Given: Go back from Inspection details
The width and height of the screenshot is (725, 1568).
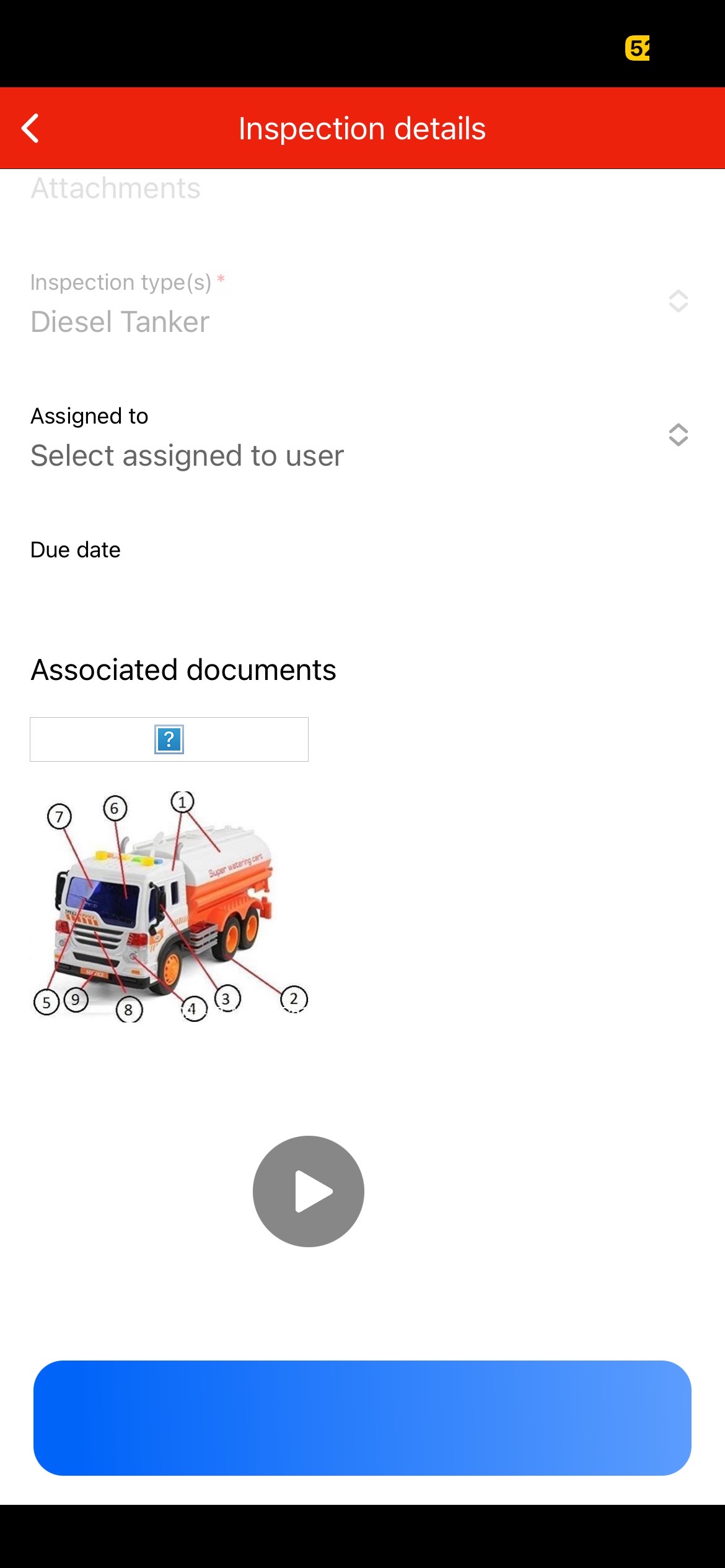Looking at the screenshot, I should (x=31, y=129).
